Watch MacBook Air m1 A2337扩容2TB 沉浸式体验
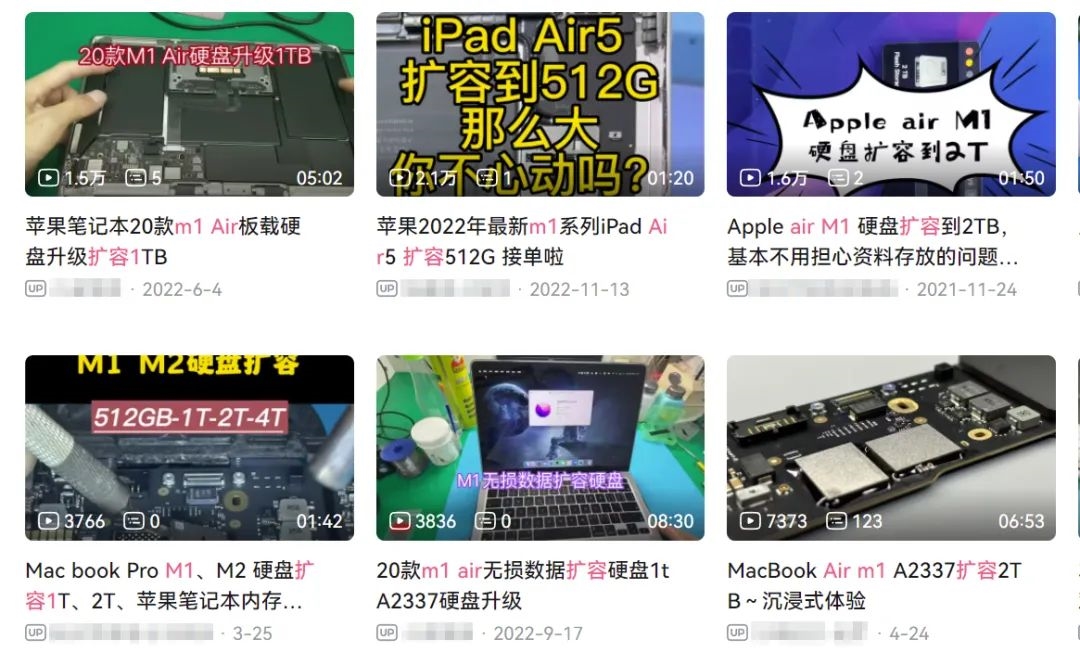This screenshot has width=1080, height=652. tap(891, 447)
